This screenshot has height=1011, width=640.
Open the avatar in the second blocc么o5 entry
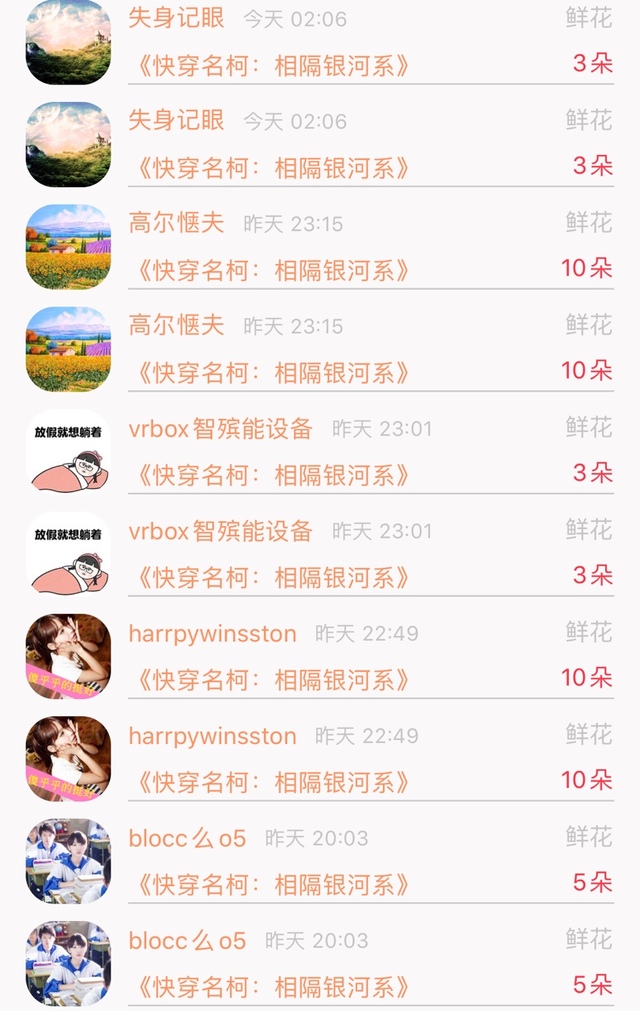(68, 963)
